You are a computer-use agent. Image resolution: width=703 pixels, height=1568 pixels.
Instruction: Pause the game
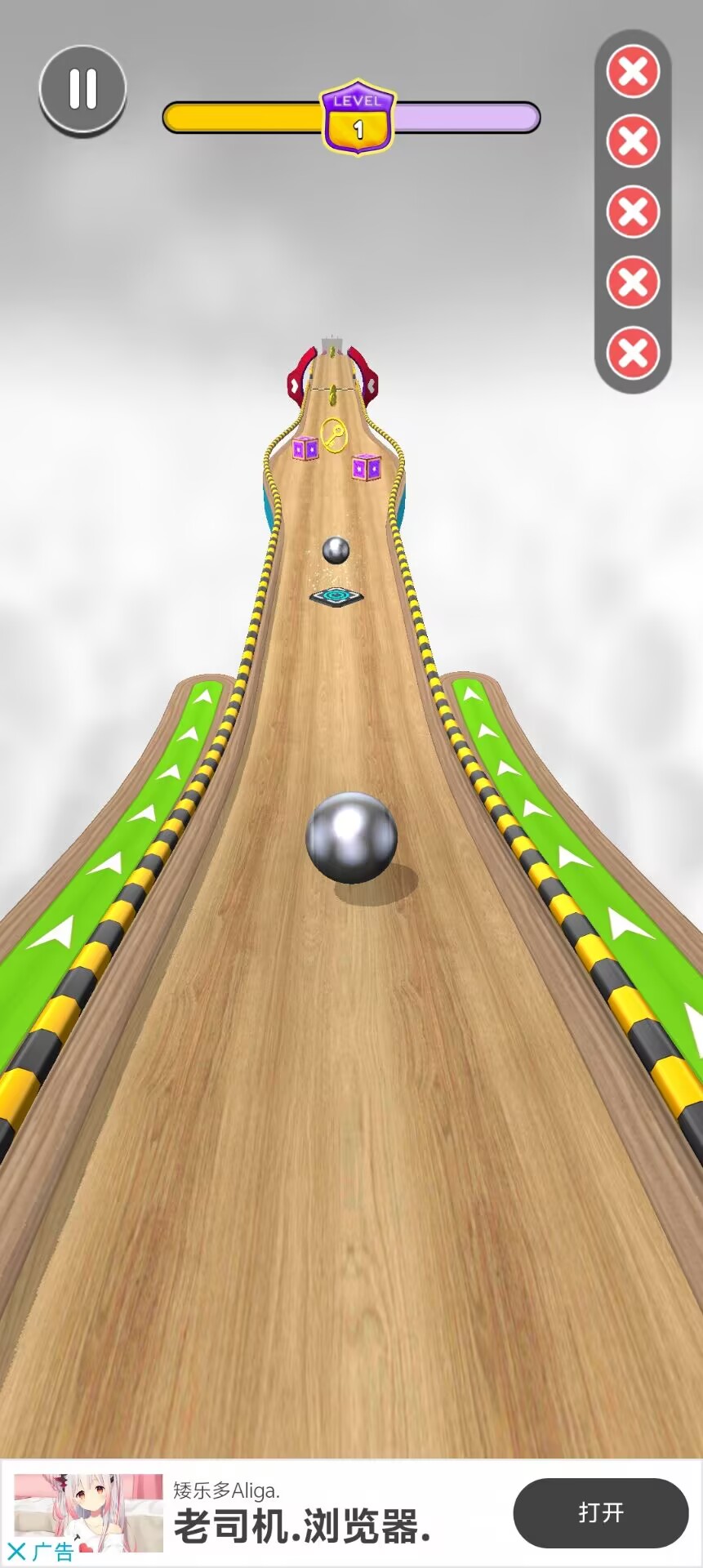[x=82, y=89]
